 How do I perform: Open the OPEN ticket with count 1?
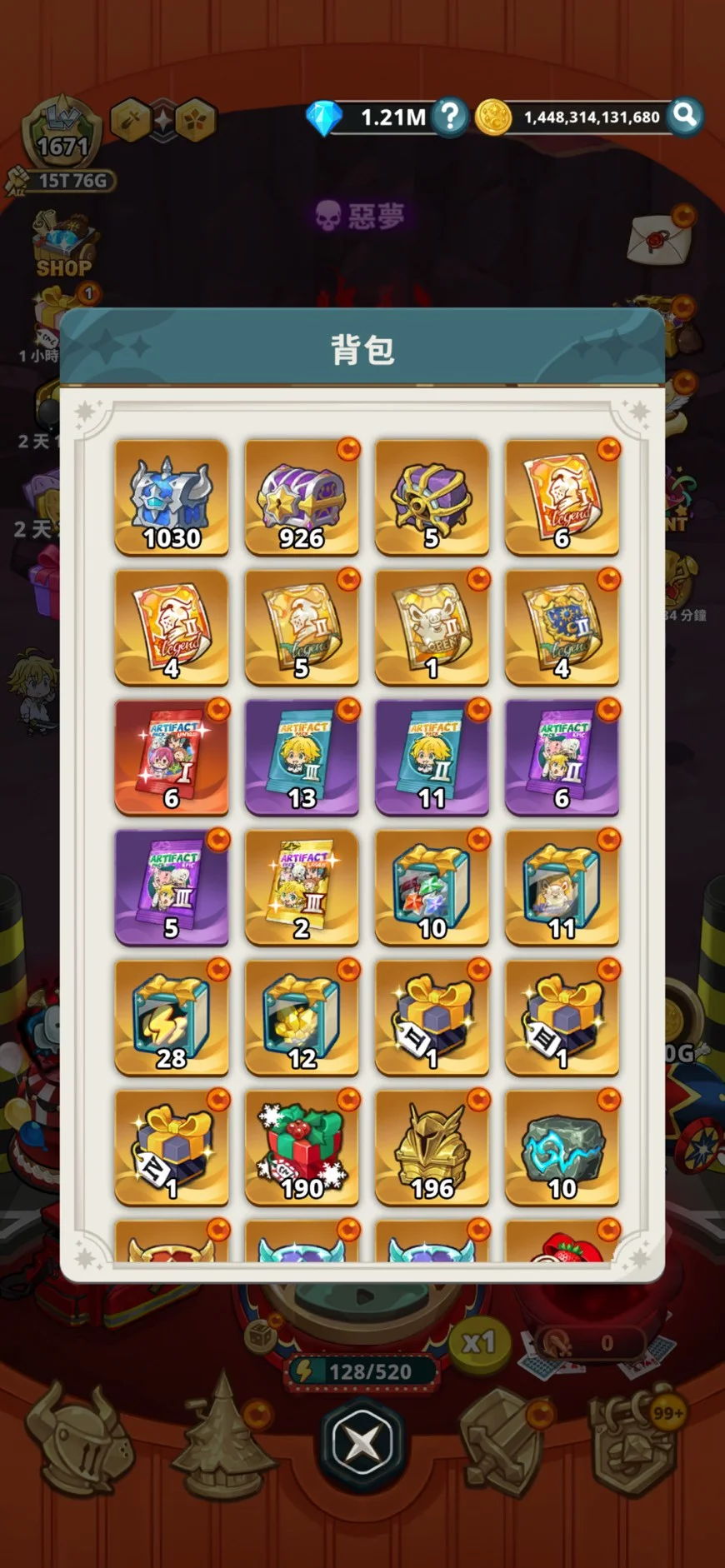click(x=432, y=627)
